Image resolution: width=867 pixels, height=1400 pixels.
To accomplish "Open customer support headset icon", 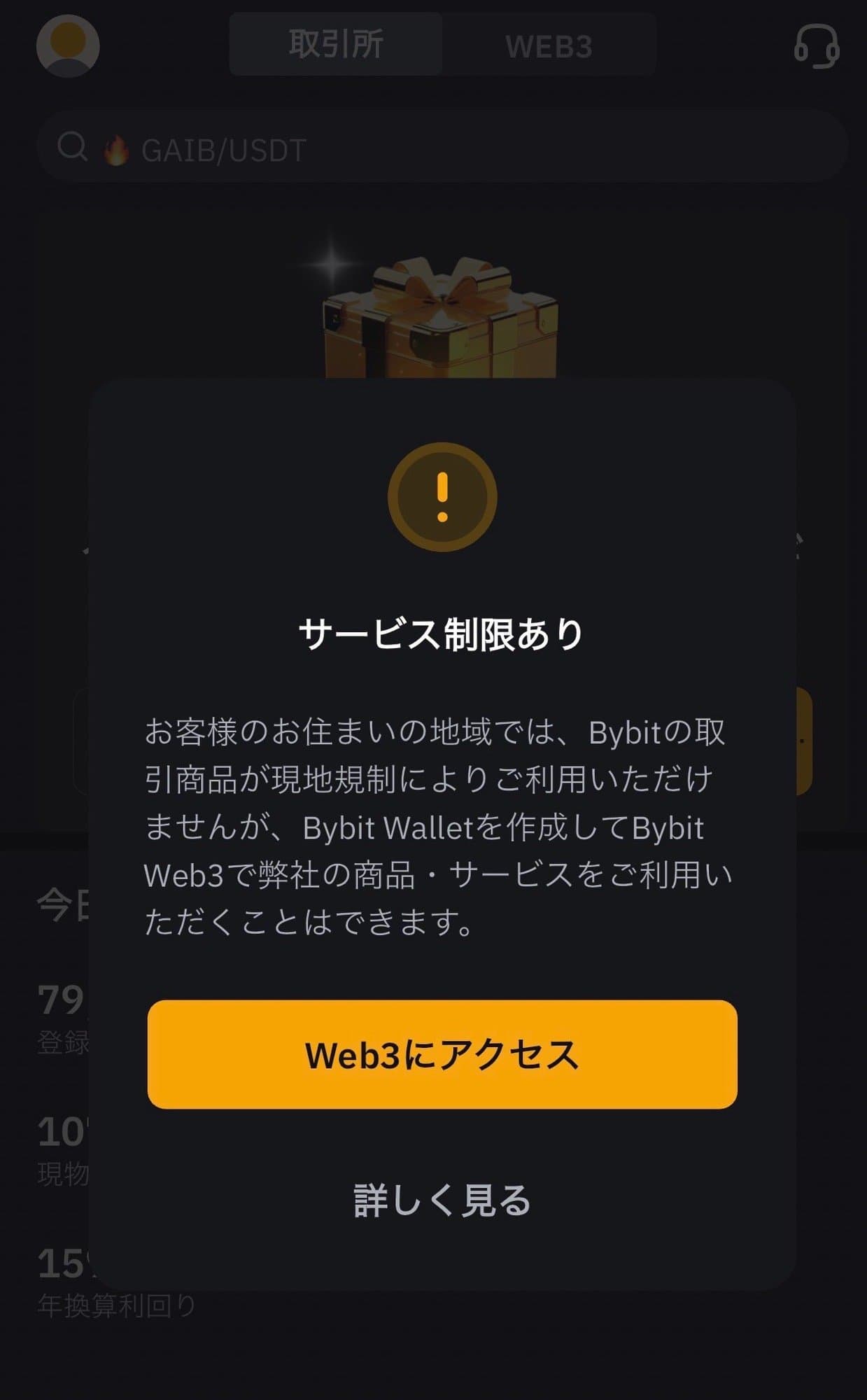I will pos(816,46).
